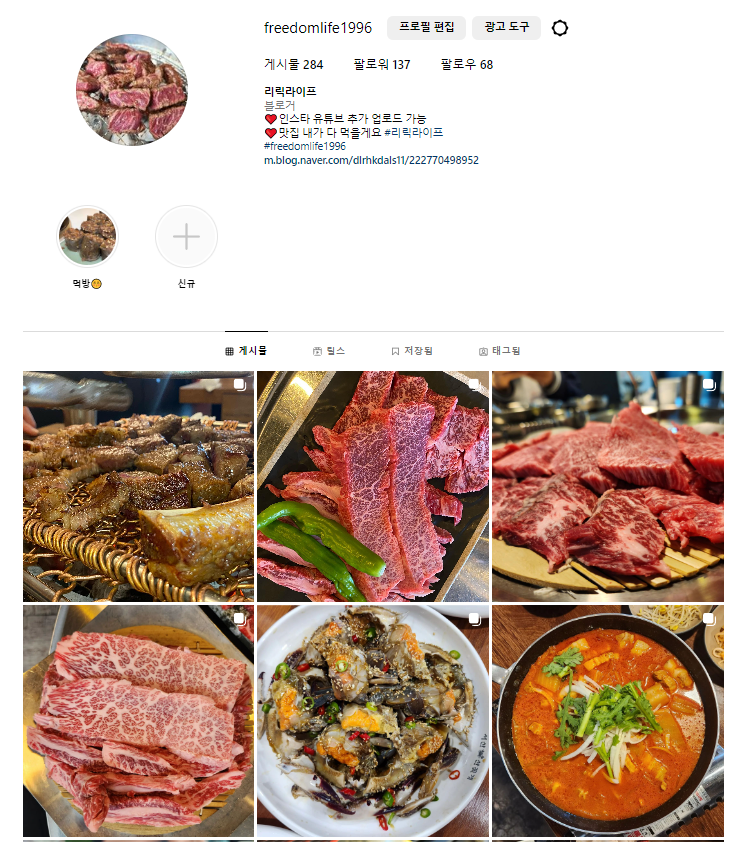Tap the 프로필 편집 button
Viewport: 749px width, 842px height.
426,28
